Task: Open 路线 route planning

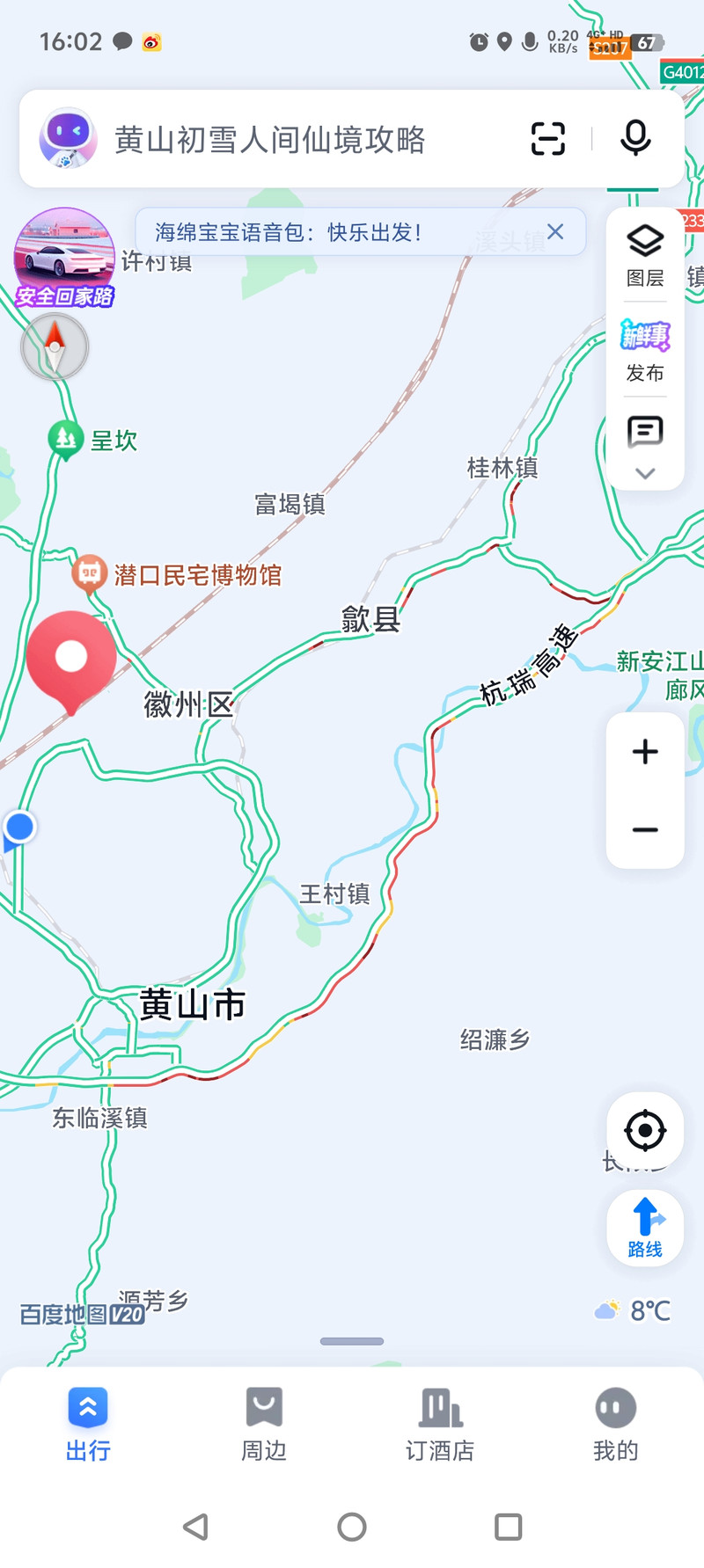Action: pyautogui.click(x=645, y=1228)
